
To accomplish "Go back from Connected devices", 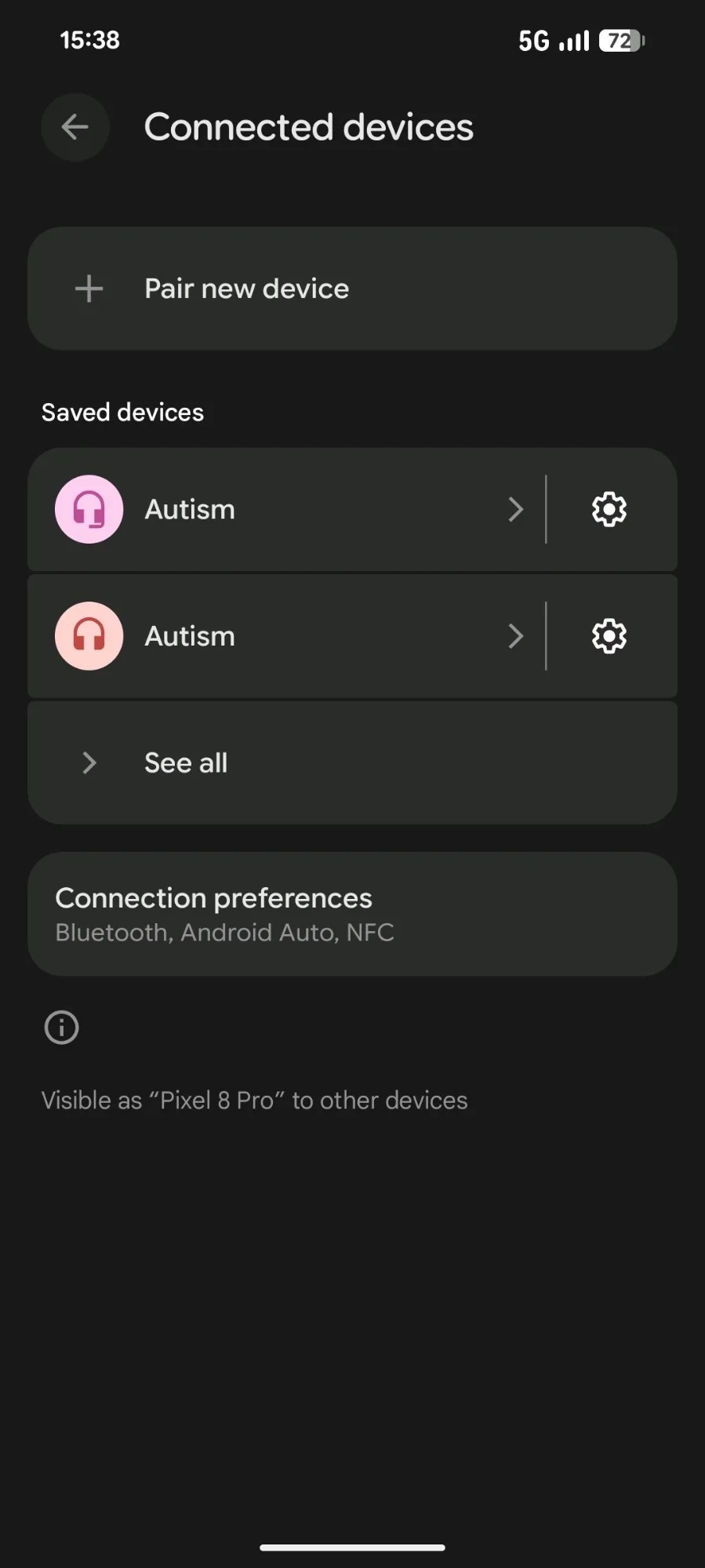I will click(75, 127).
